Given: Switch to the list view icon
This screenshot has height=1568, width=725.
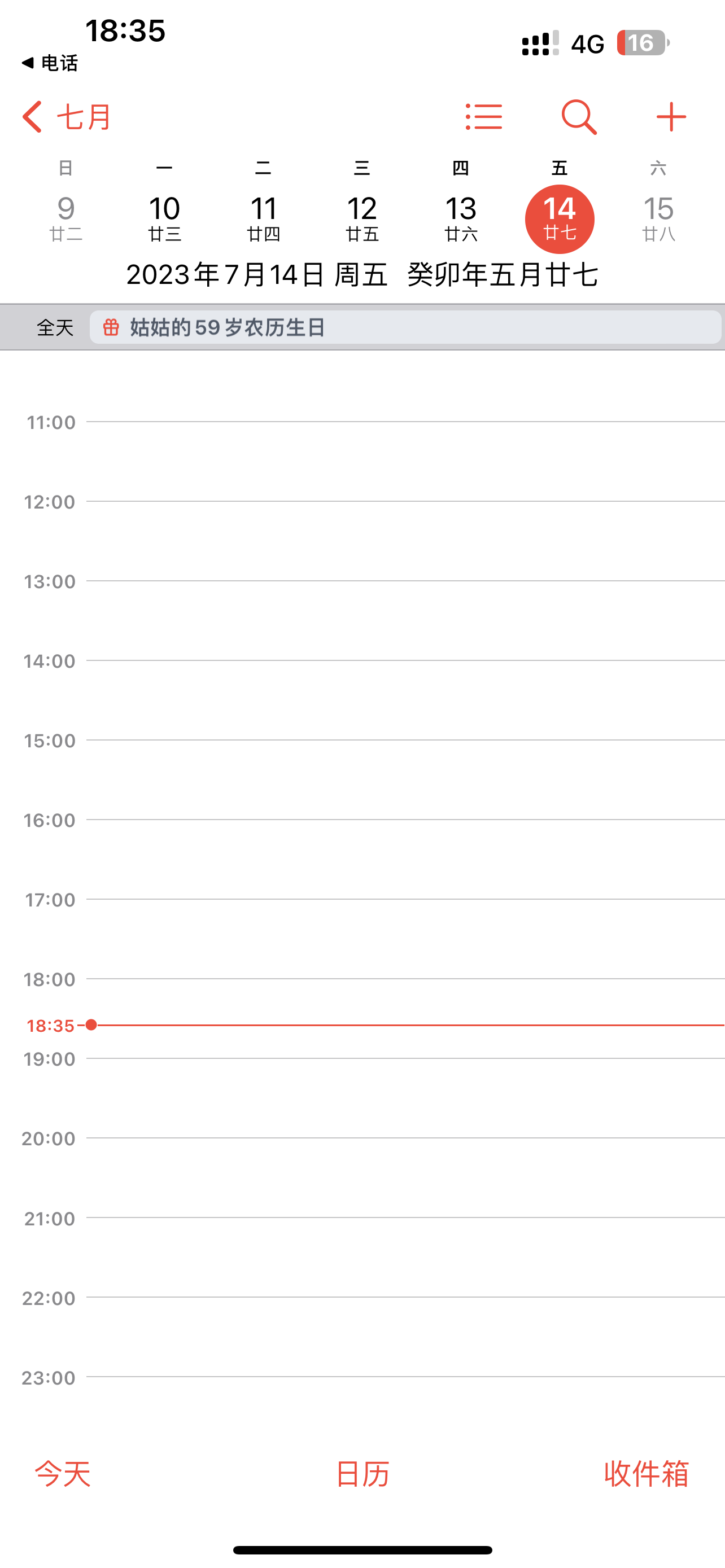Looking at the screenshot, I should [484, 117].
